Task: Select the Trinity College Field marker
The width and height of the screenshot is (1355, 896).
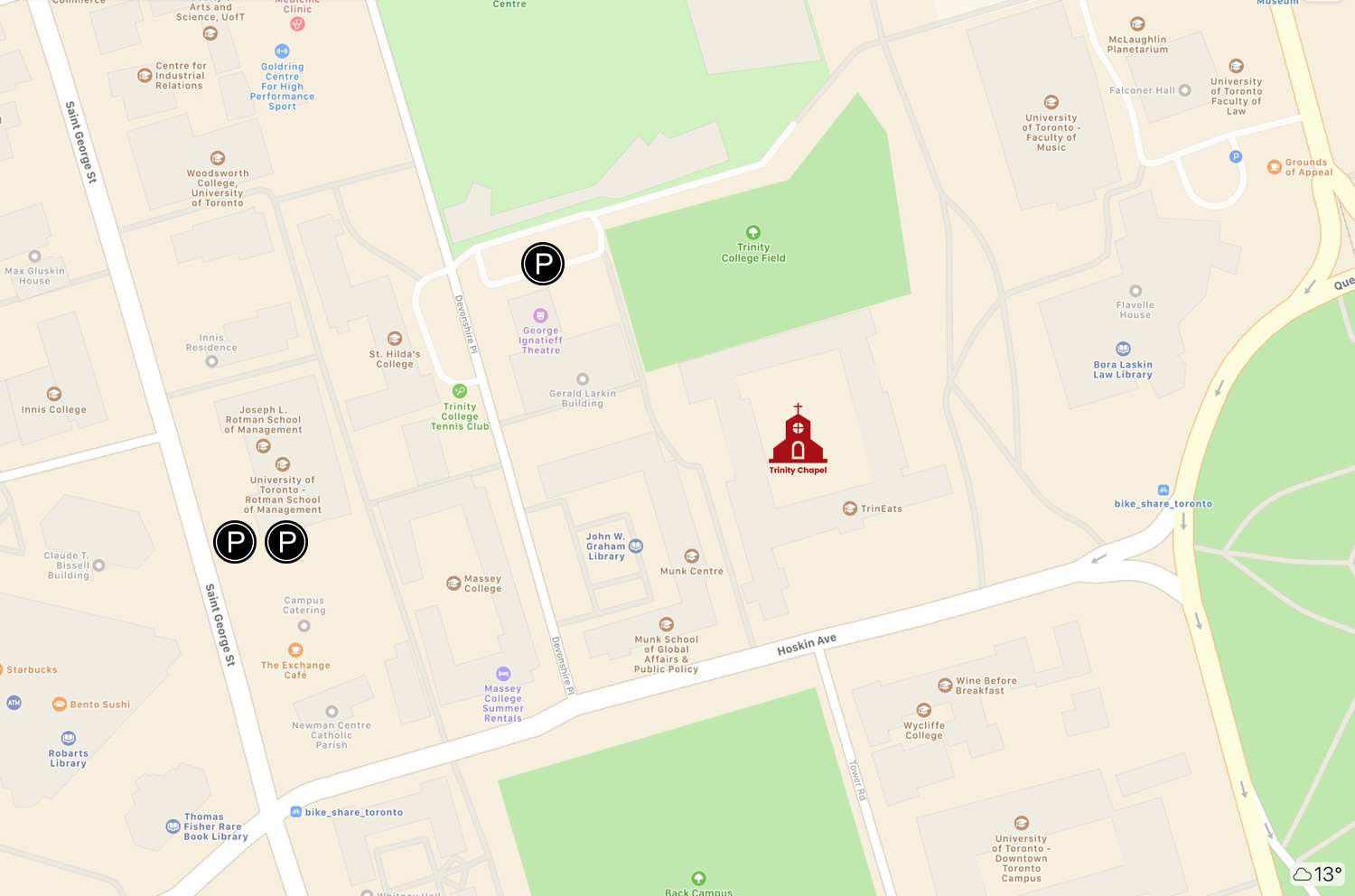Action: click(752, 232)
